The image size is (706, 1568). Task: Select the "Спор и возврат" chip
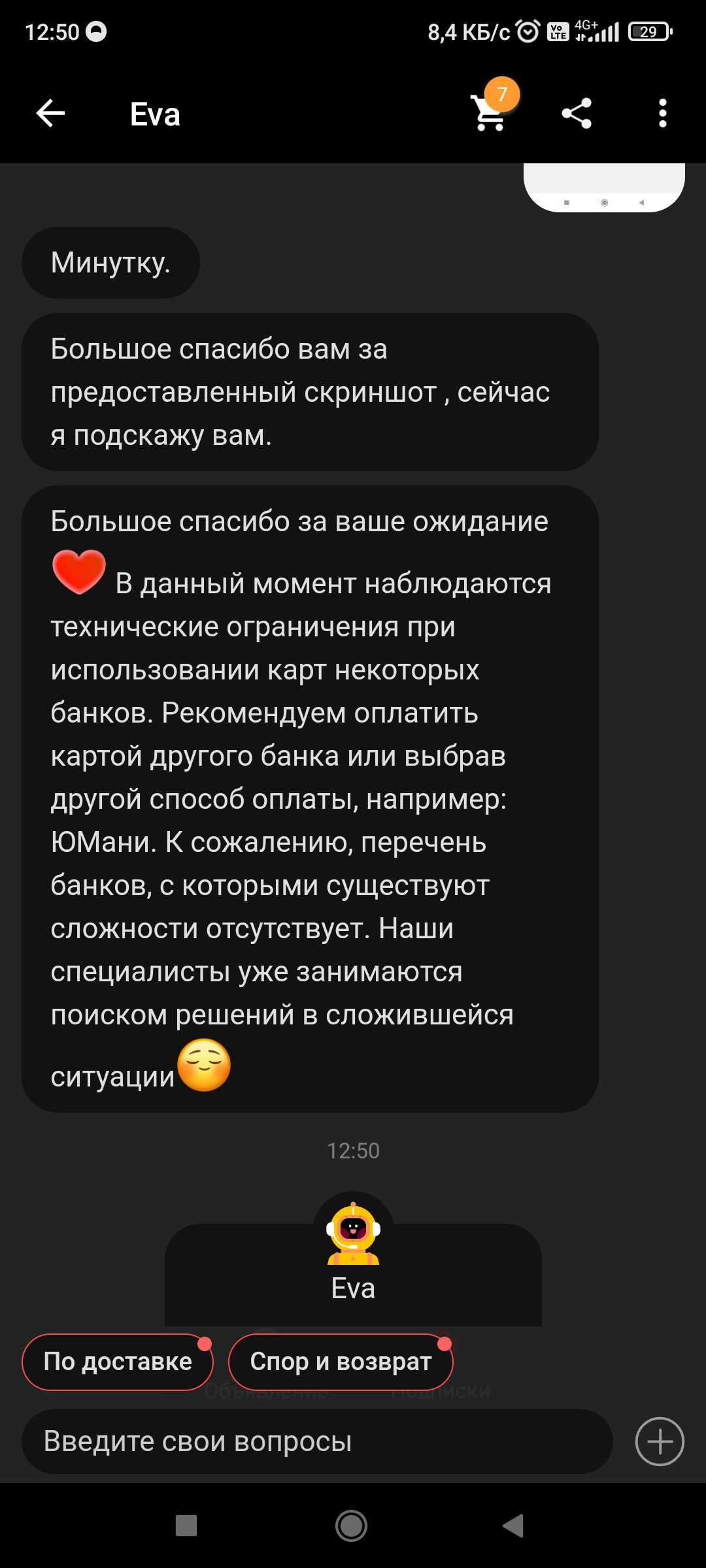pyautogui.click(x=341, y=1362)
